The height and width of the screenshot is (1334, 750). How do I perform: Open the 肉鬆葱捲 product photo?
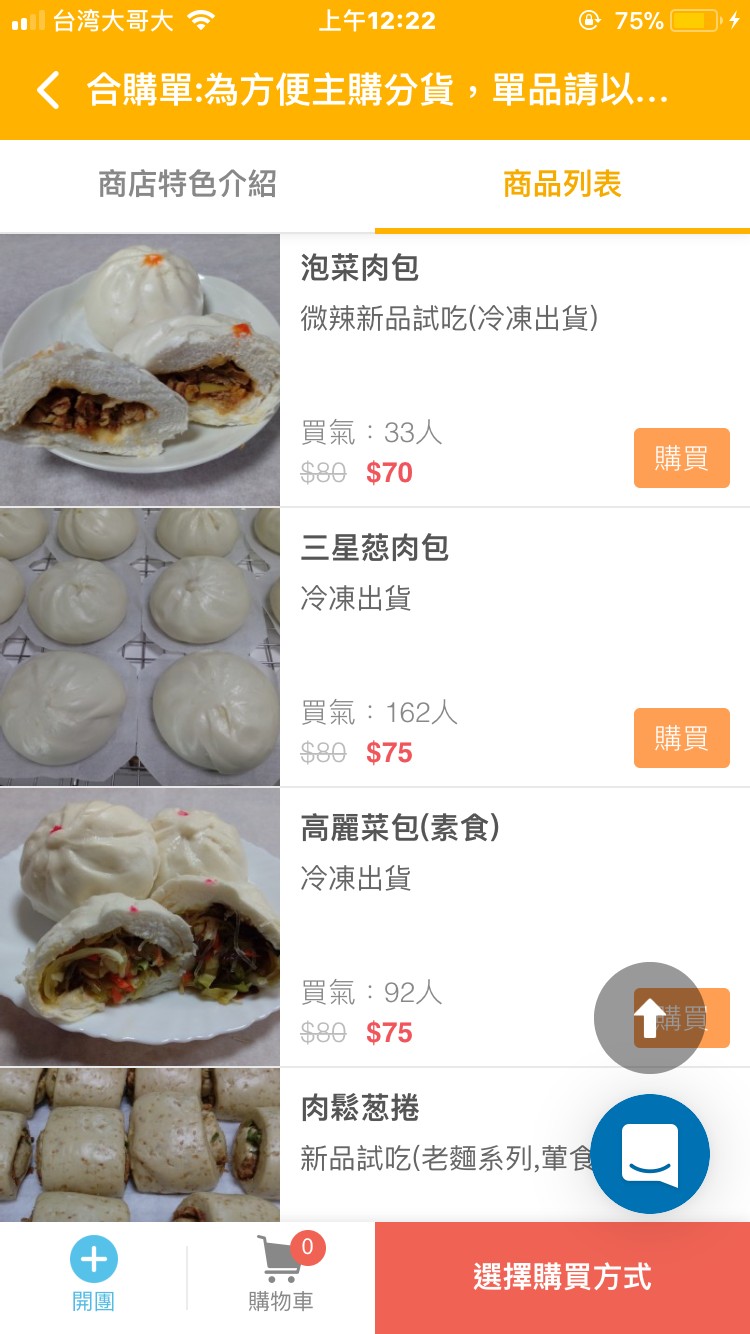(140, 1145)
